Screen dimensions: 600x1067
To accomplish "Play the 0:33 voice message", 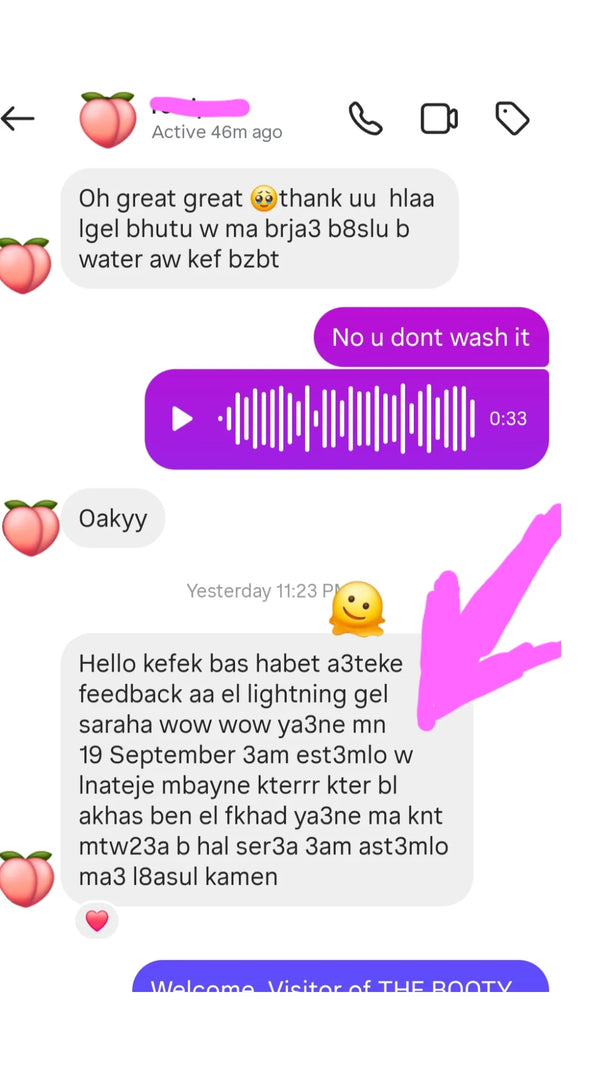I will (183, 419).
